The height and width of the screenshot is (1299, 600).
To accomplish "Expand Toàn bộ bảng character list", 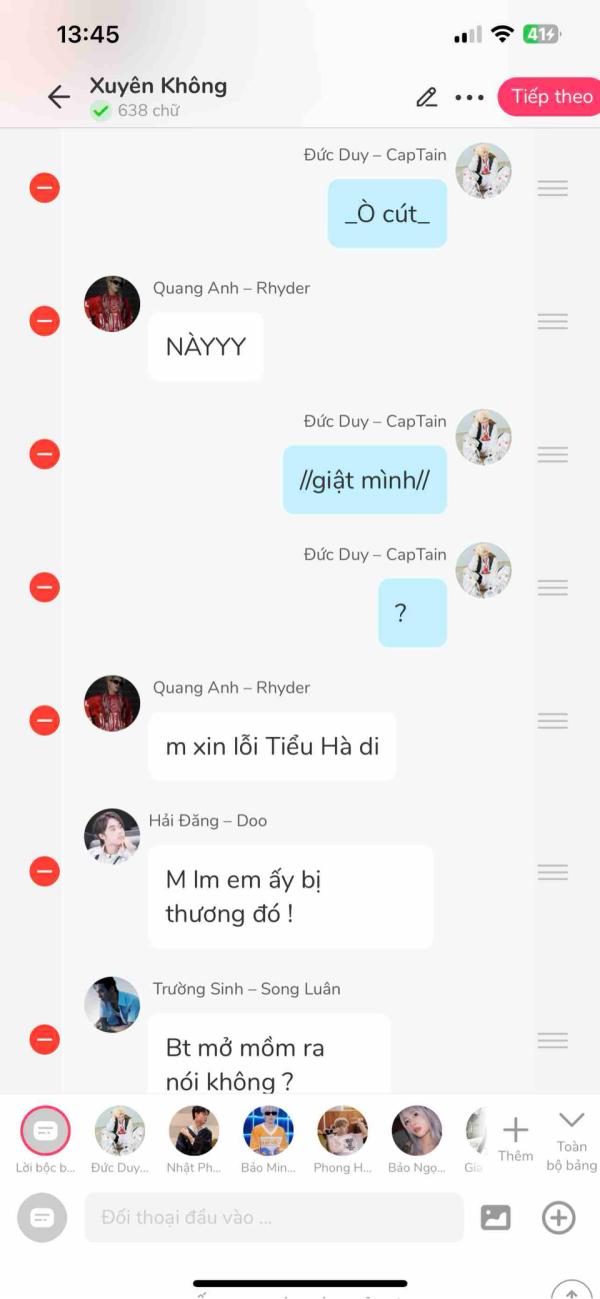I will (571, 1138).
